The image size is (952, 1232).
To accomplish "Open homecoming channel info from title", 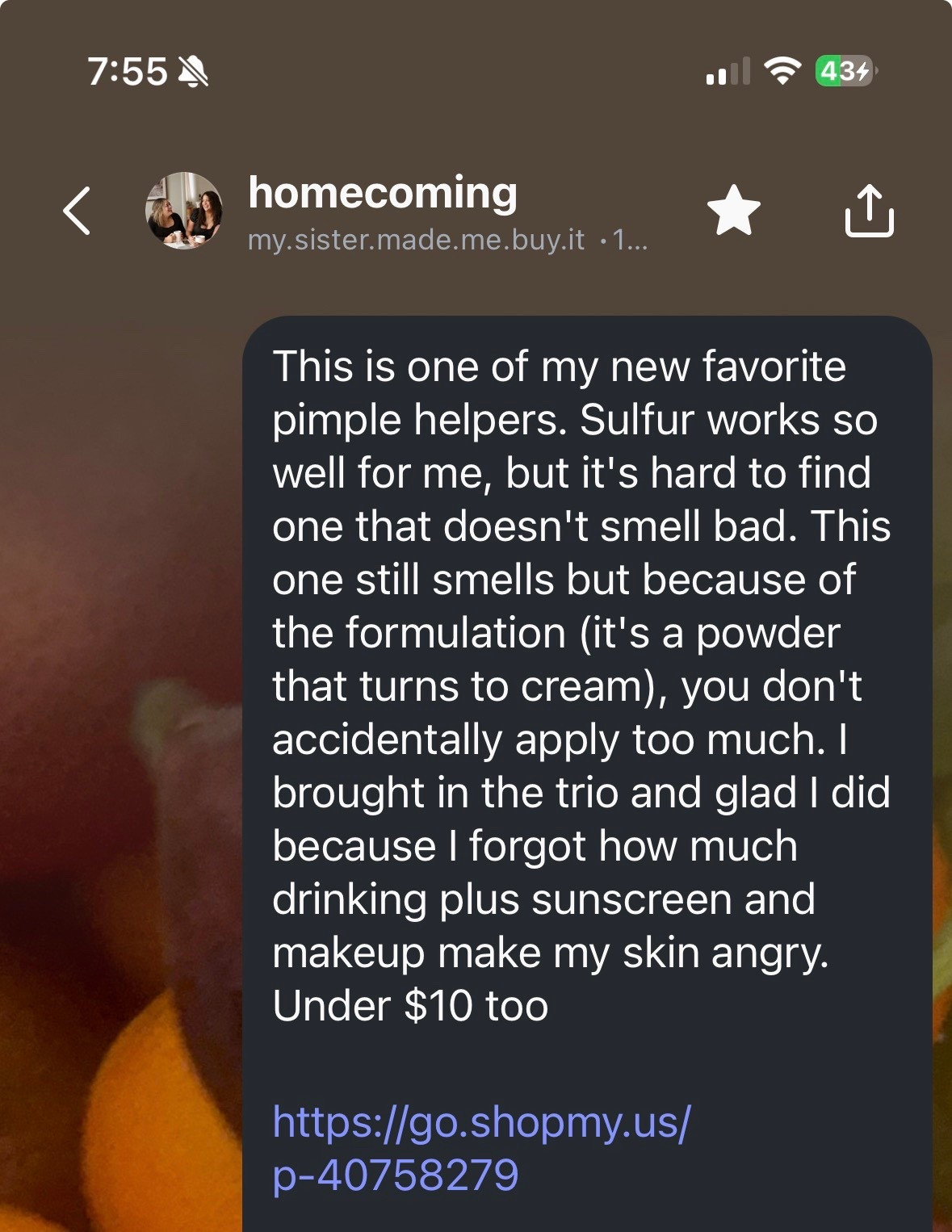I will click(383, 194).
